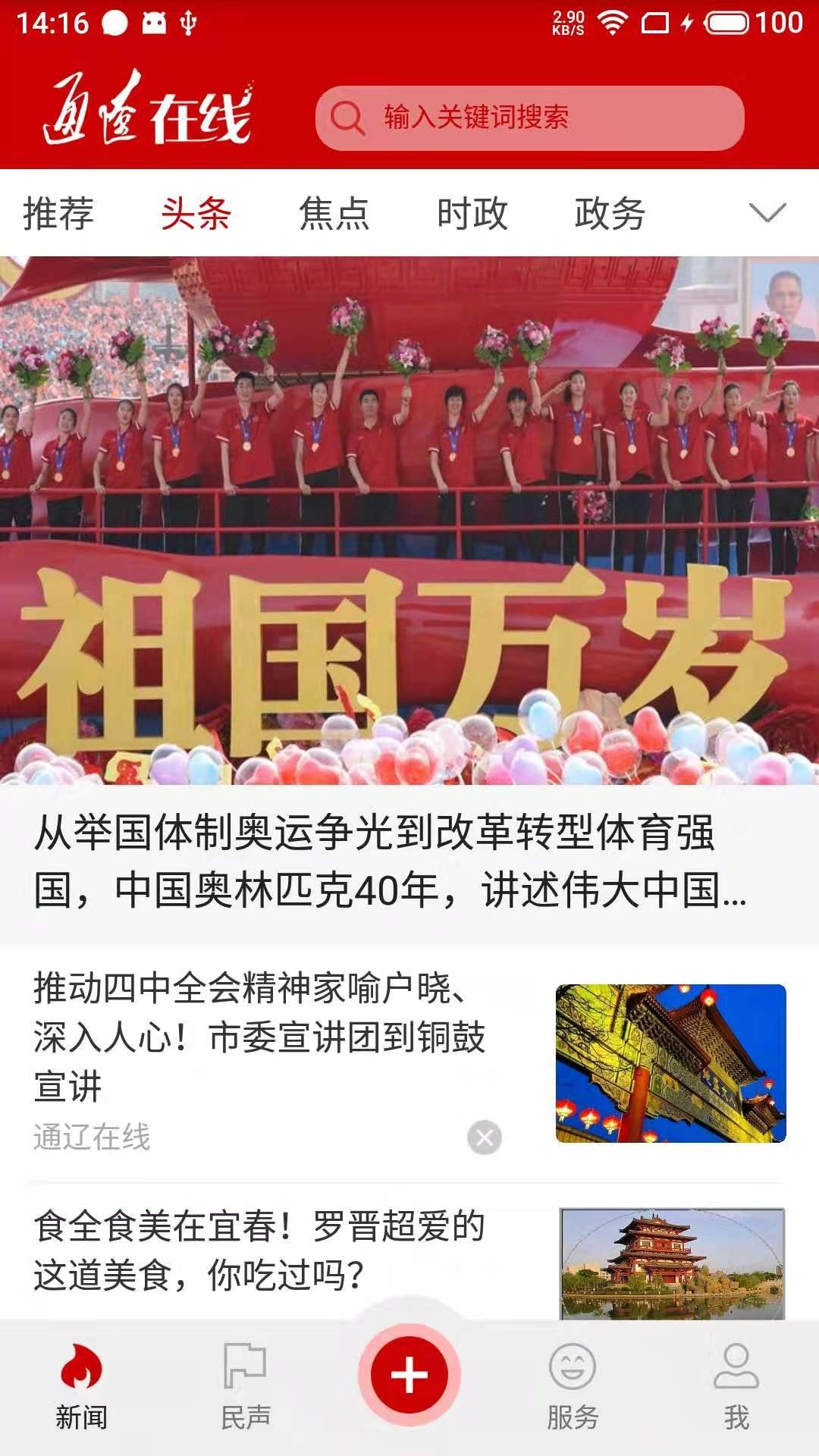Viewport: 819px width, 1456px height.
Task: Tap the red plus button
Action: (x=409, y=1375)
